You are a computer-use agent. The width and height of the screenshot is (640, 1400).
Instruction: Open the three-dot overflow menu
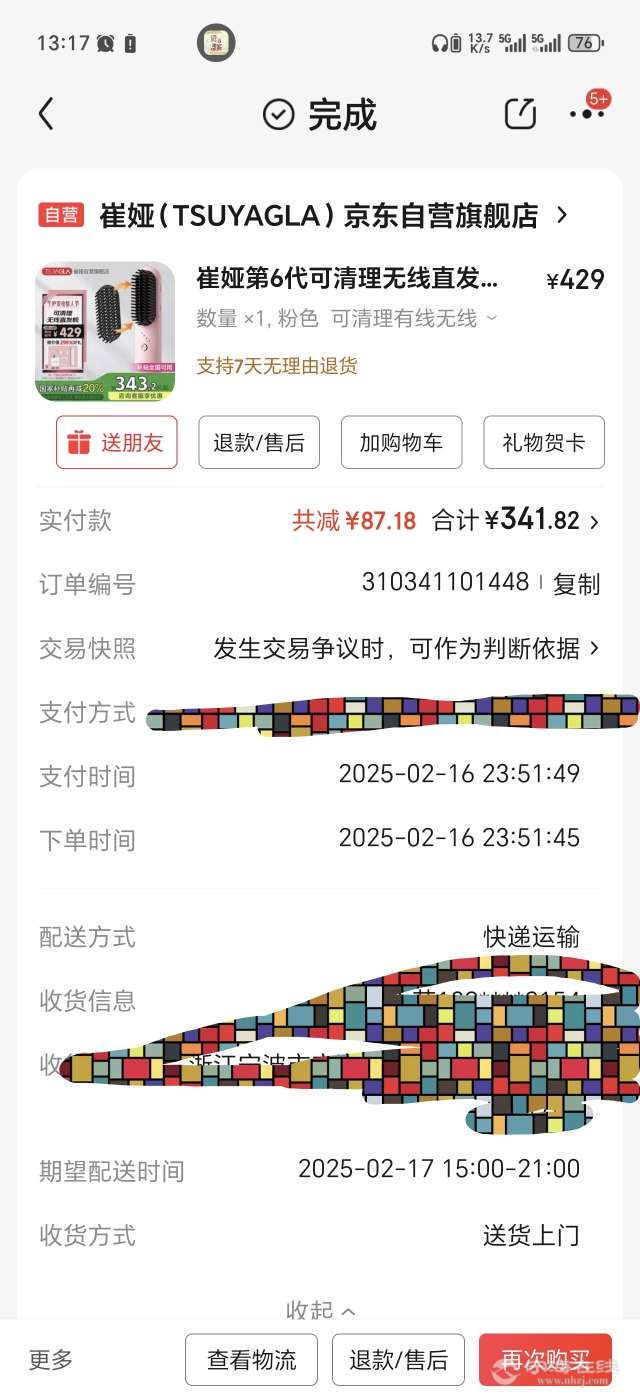(586, 114)
